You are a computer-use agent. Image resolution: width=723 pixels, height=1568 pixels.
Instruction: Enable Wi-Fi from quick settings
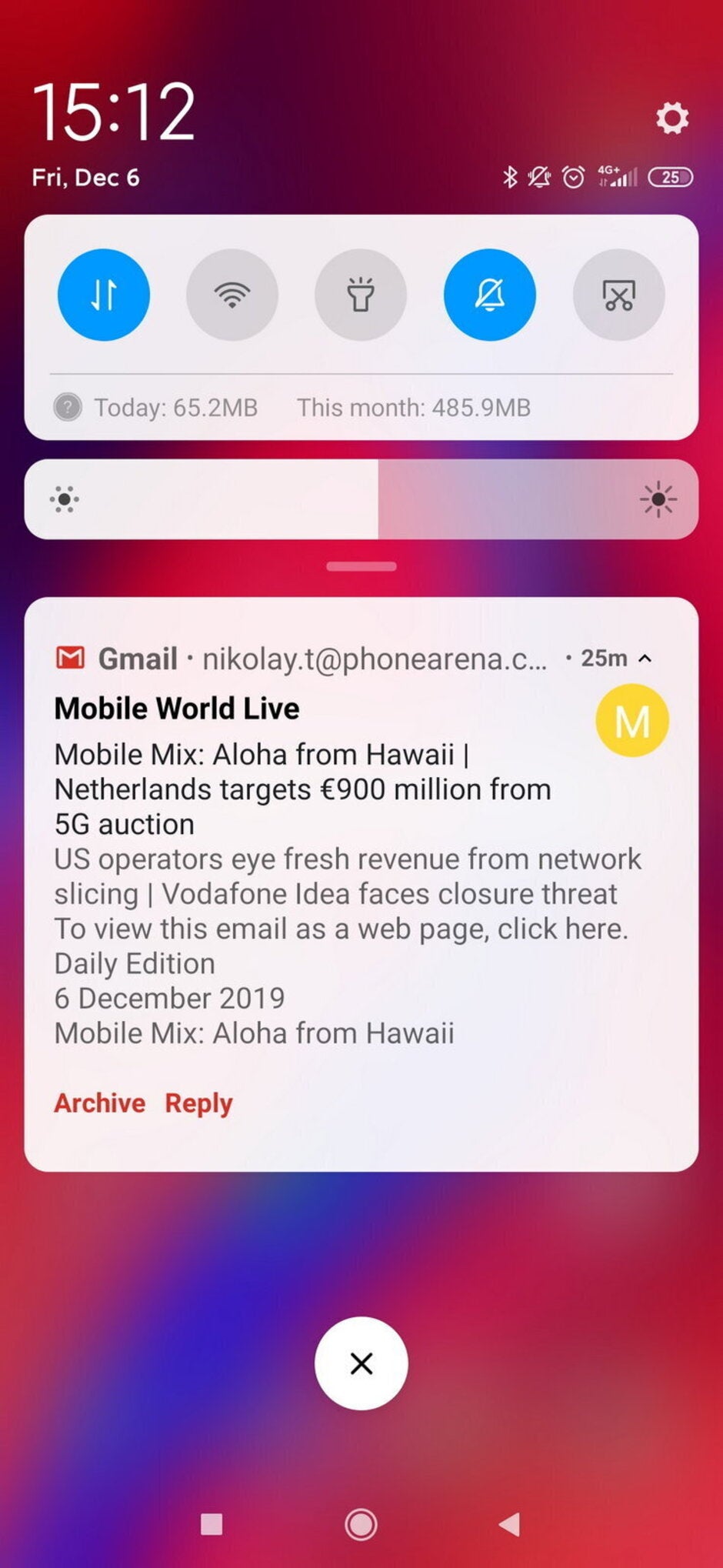point(232,295)
